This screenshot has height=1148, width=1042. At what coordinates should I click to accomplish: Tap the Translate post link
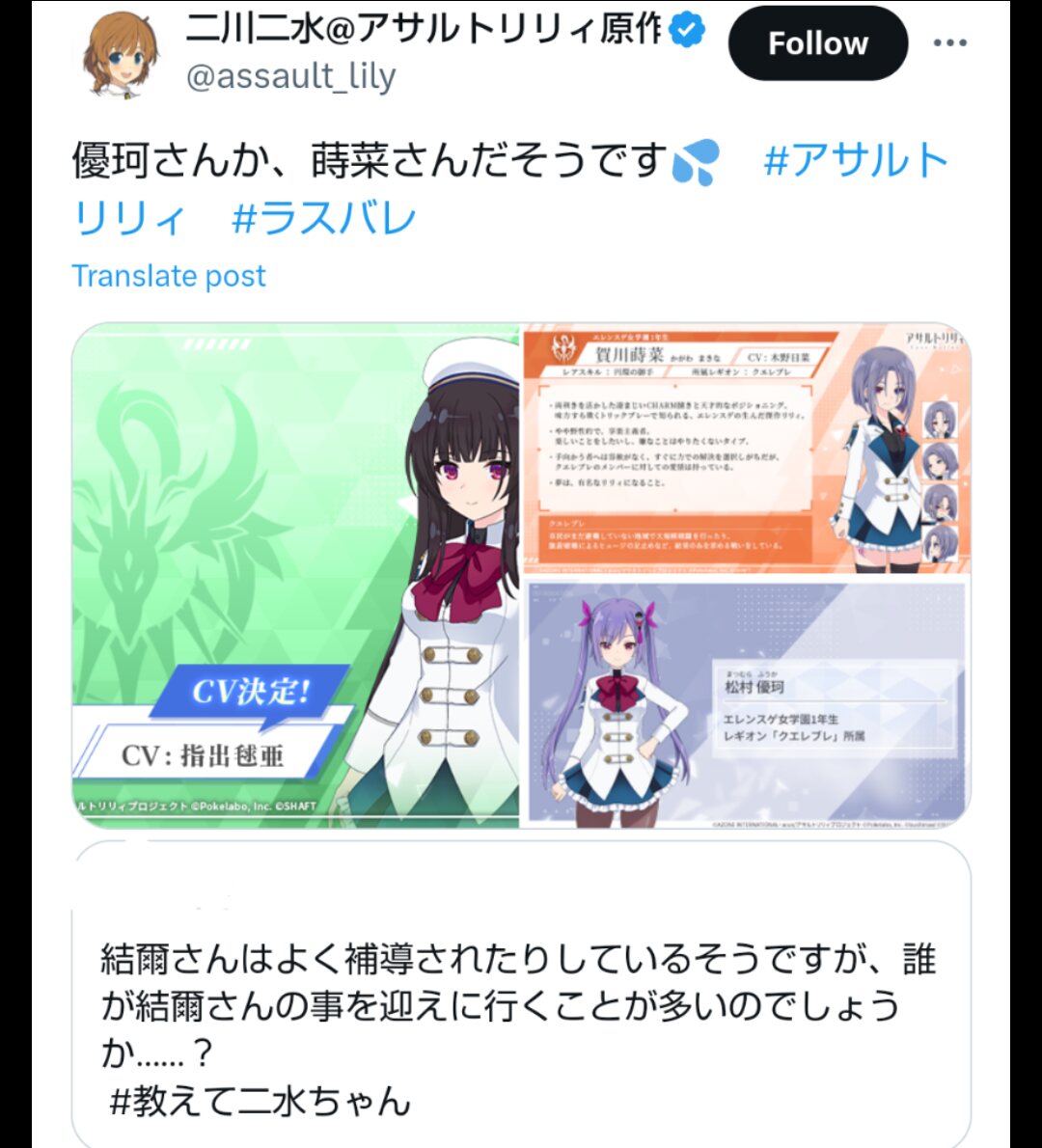click(x=169, y=276)
